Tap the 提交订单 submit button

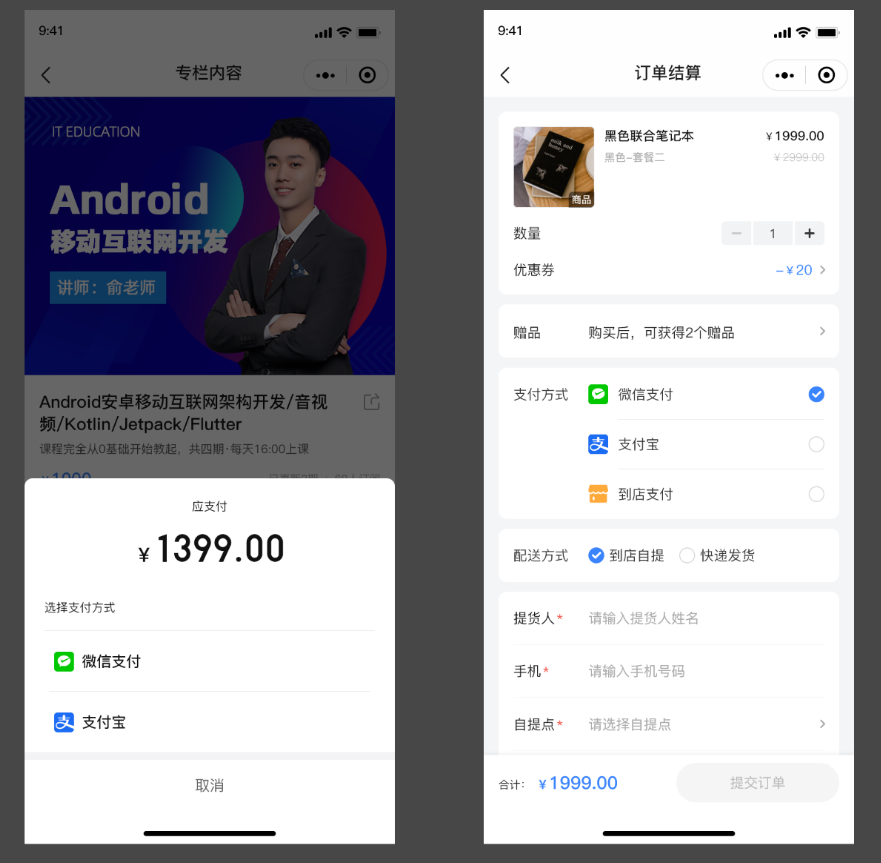click(757, 783)
